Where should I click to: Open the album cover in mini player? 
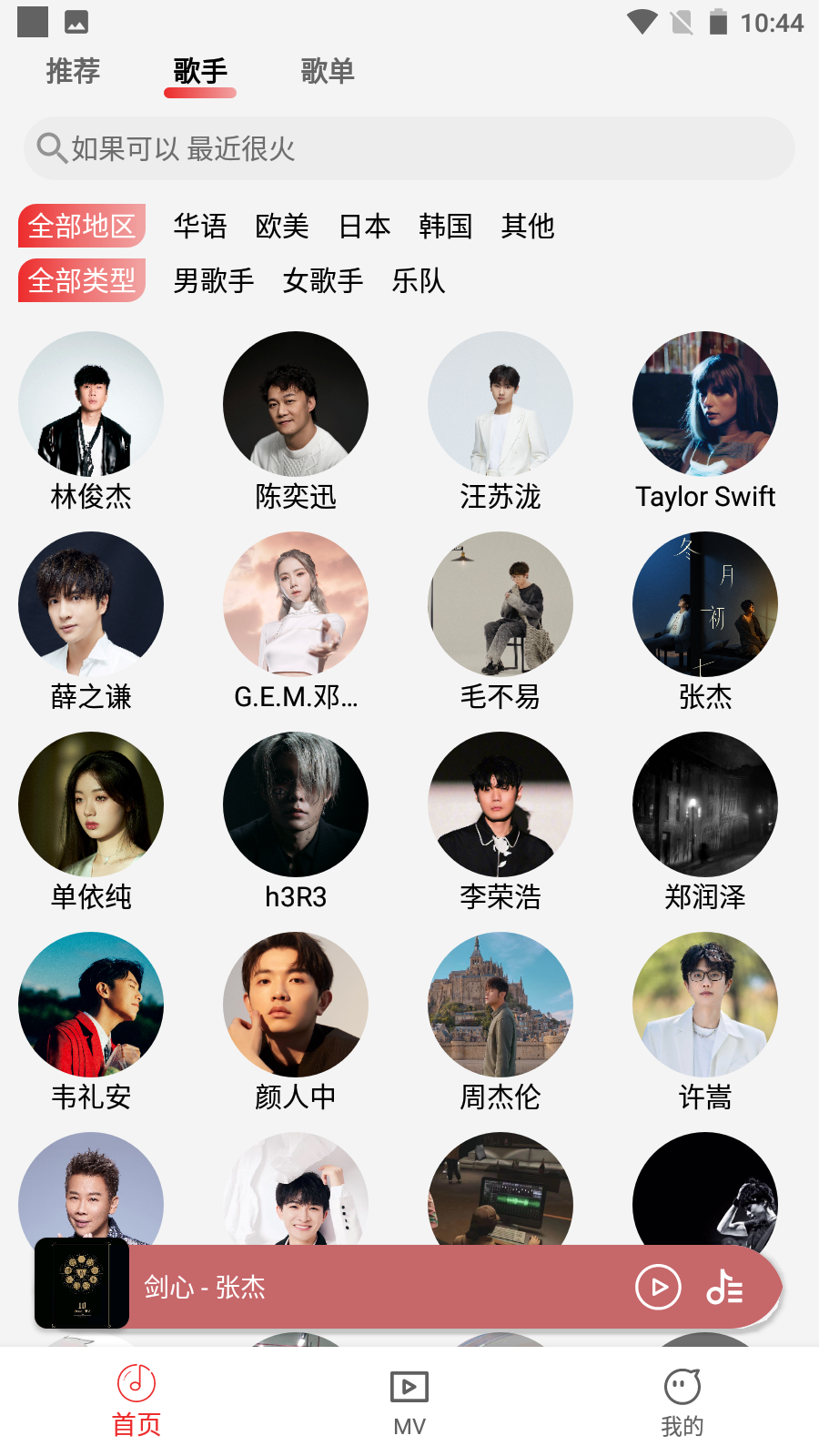[x=82, y=1285]
